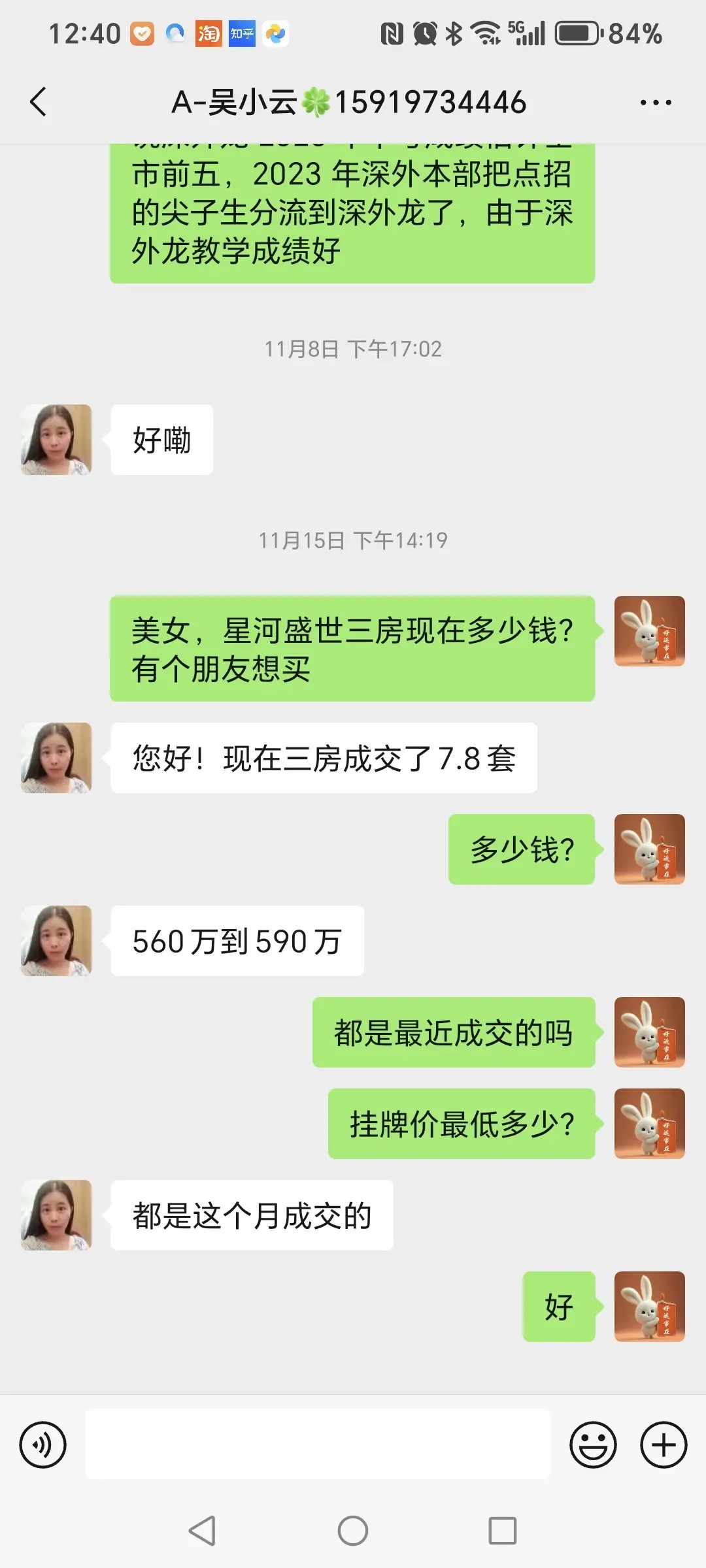Open the plus attachments menu

[x=663, y=1445]
